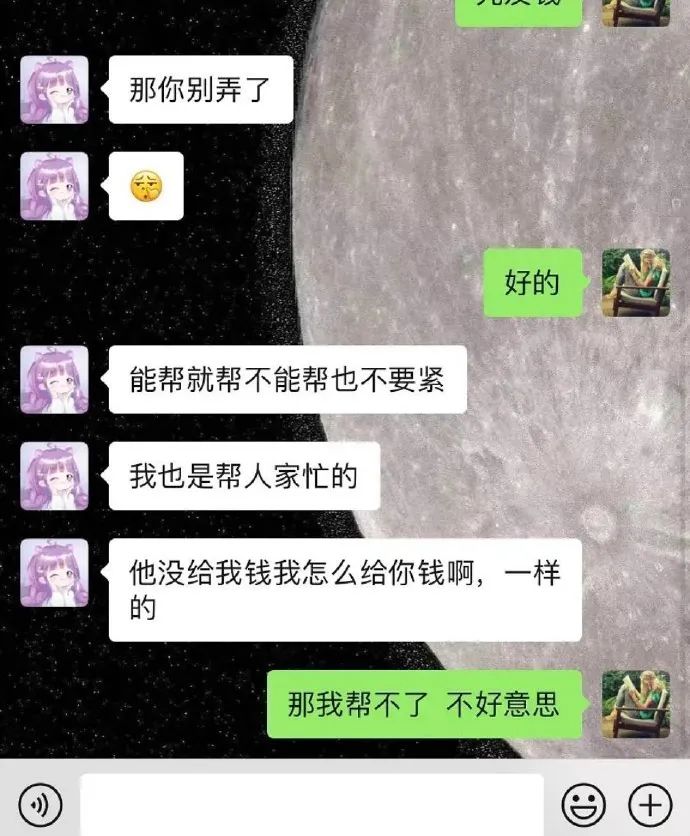This screenshot has width=690, height=836.
Task: Focus the message text field
Action: tap(312, 804)
